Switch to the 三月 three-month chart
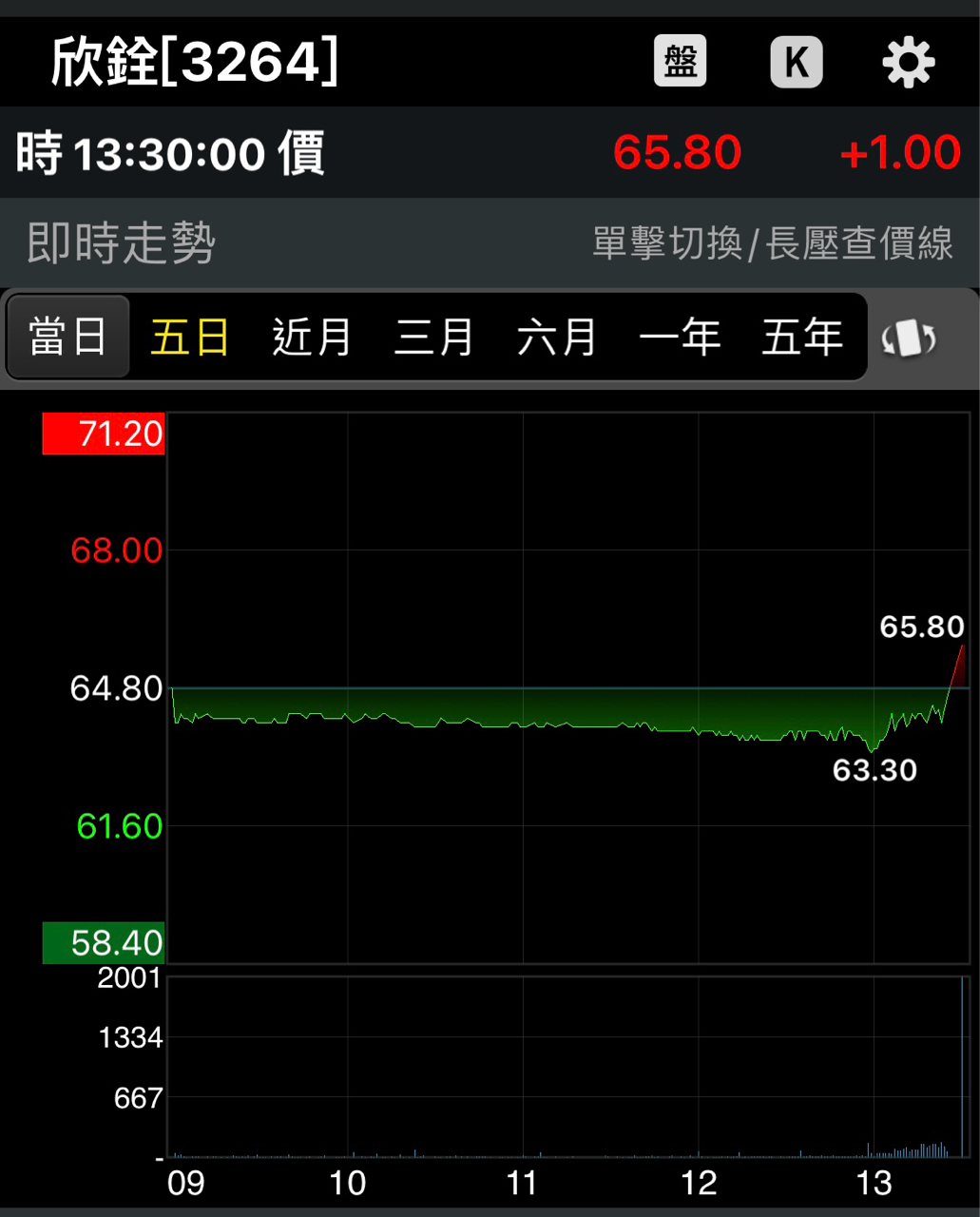This screenshot has width=980, height=1217. (x=434, y=338)
